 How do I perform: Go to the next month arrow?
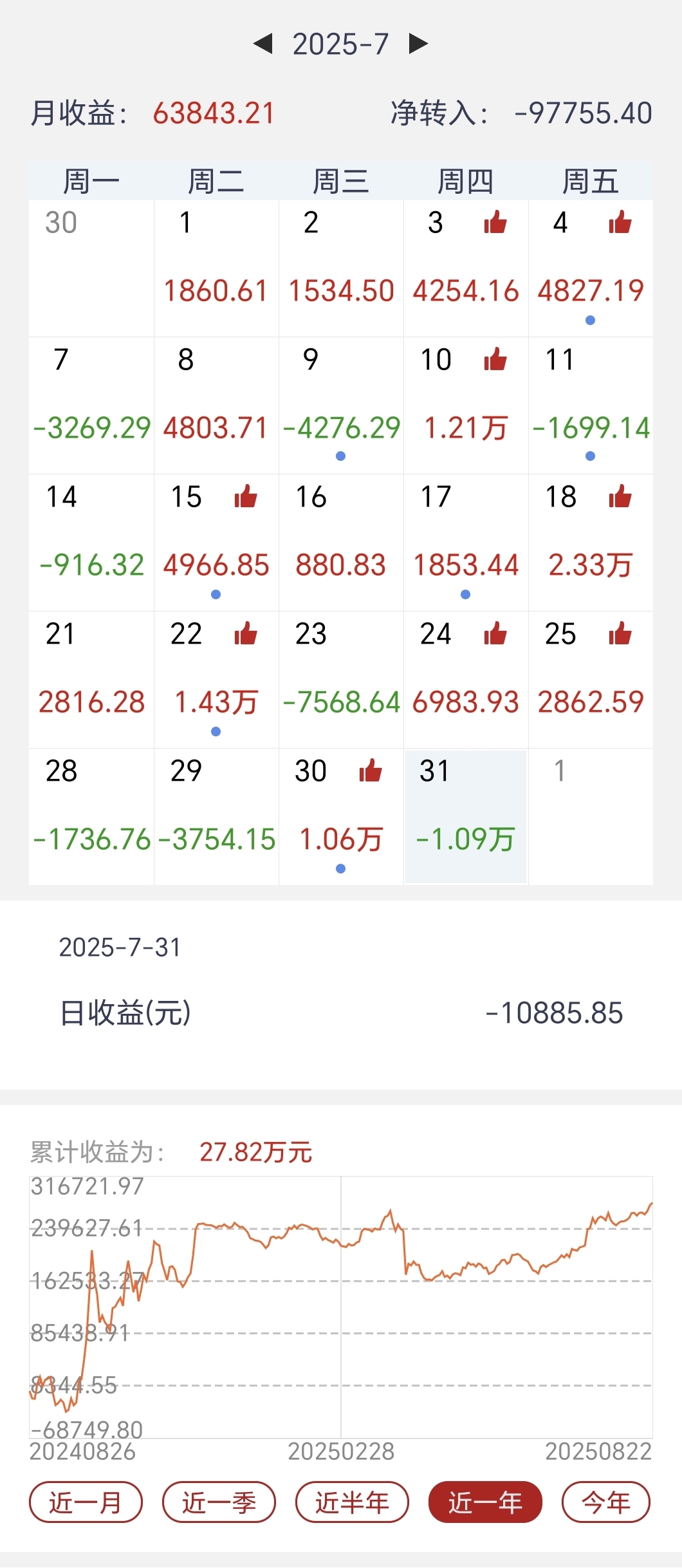(x=418, y=44)
